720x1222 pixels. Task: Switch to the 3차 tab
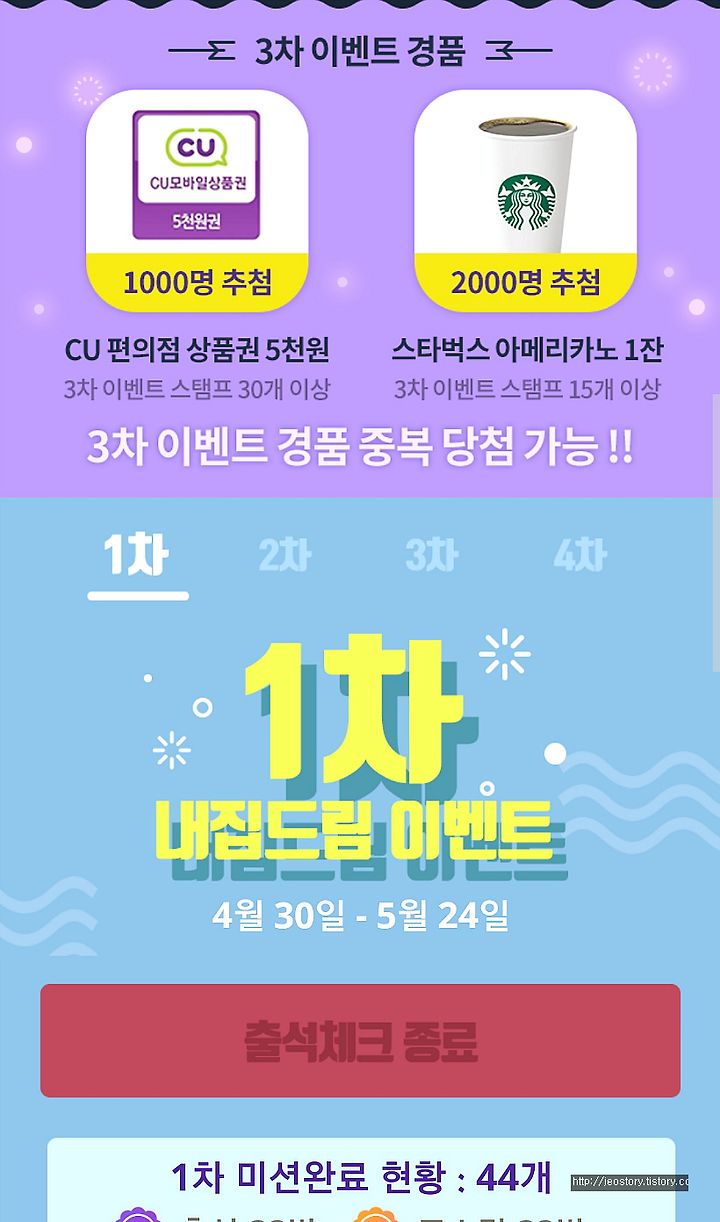point(432,556)
